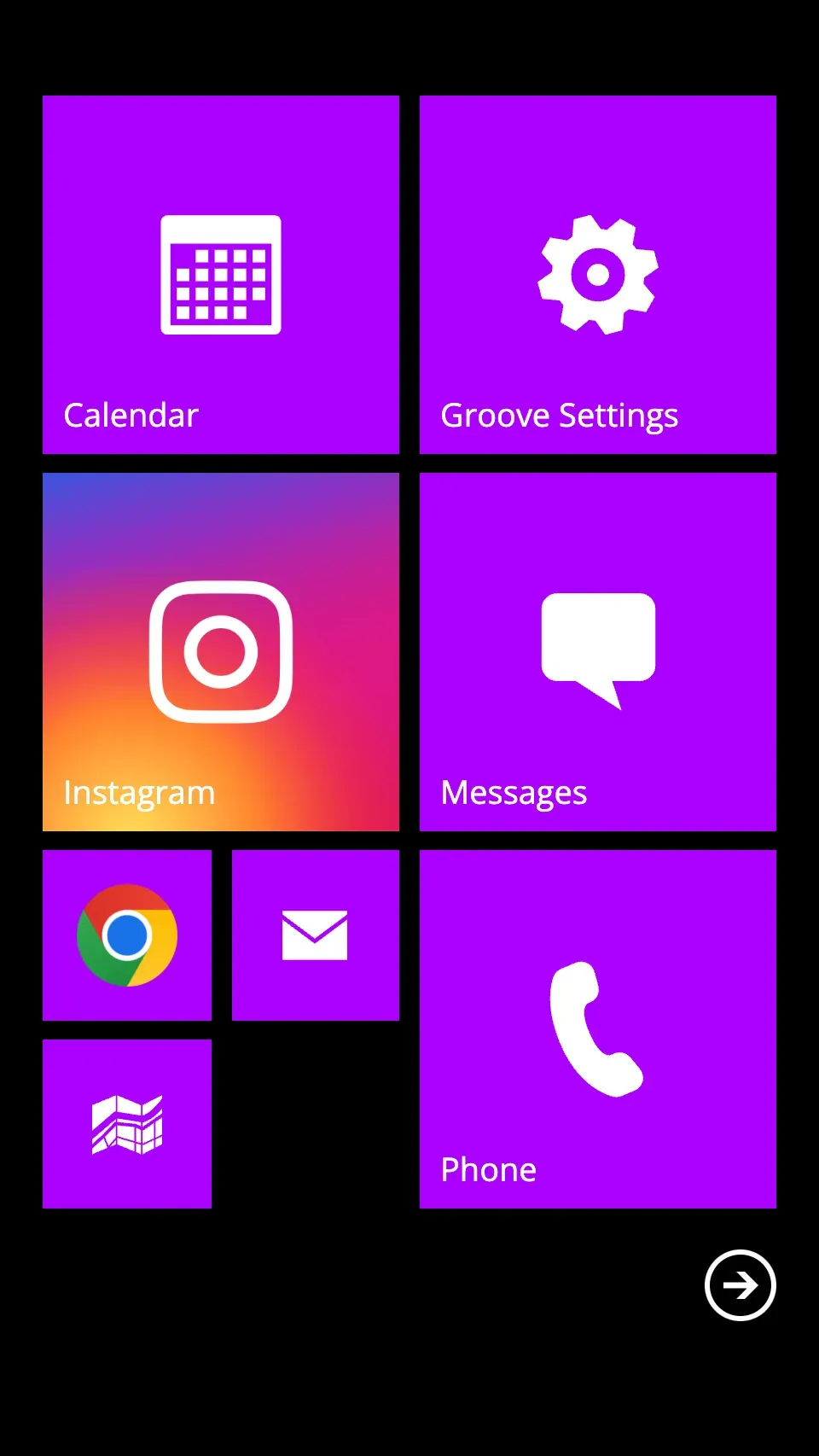Open the mail envelope tile
The height and width of the screenshot is (1456, 819).
(x=316, y=935)
